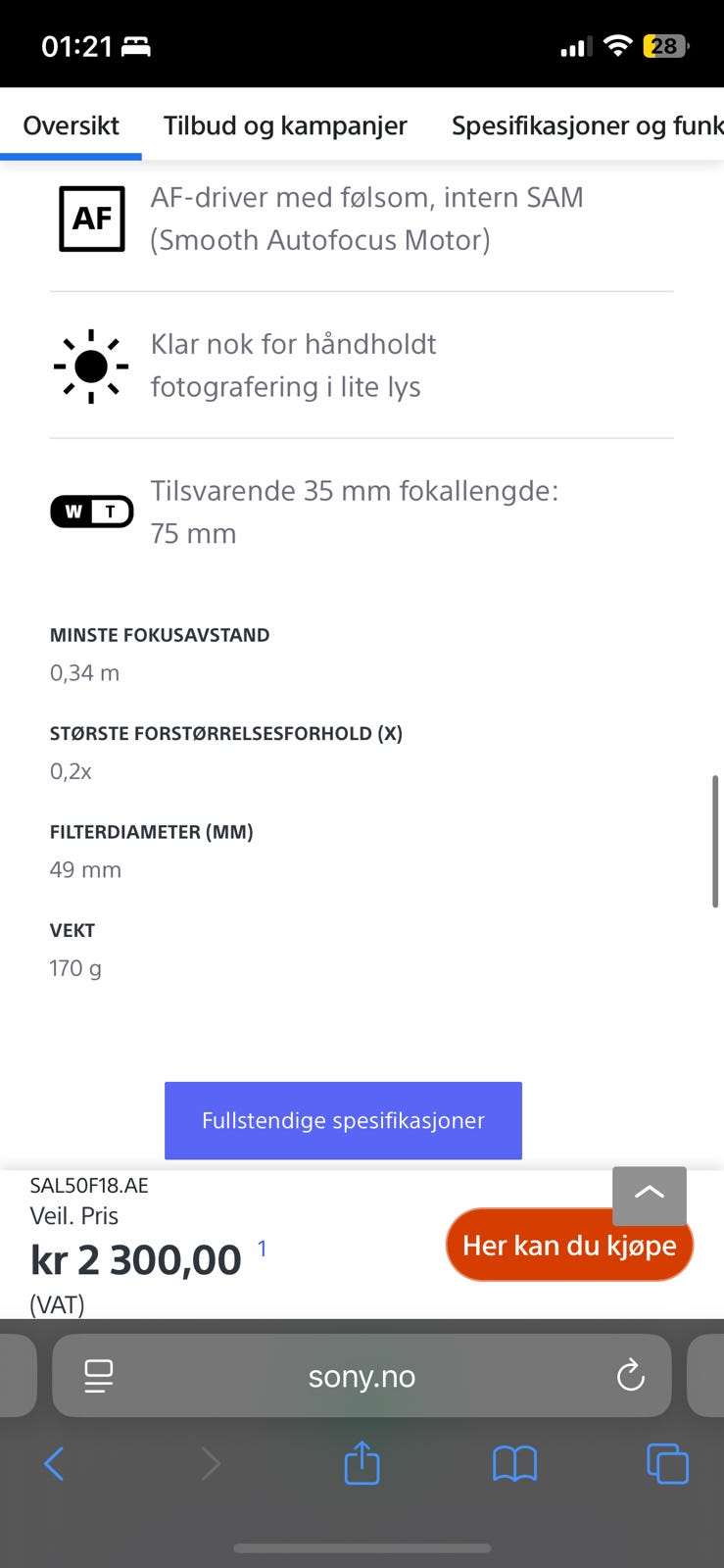The image size is (724, 1568).
Task: Switch to Tilbud og kampanjer tab
Action: [285, 124]
